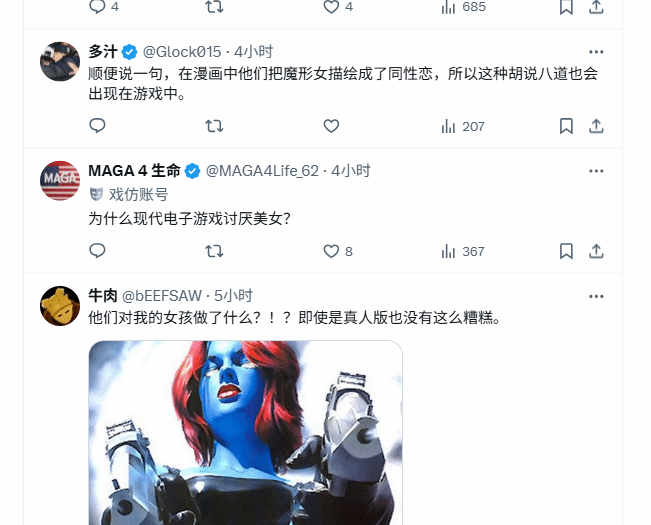Image resolution: width=651 pixels, height=525 pixels.
Task: Open 多汁's profile avatar
Action: click(60, 62)
